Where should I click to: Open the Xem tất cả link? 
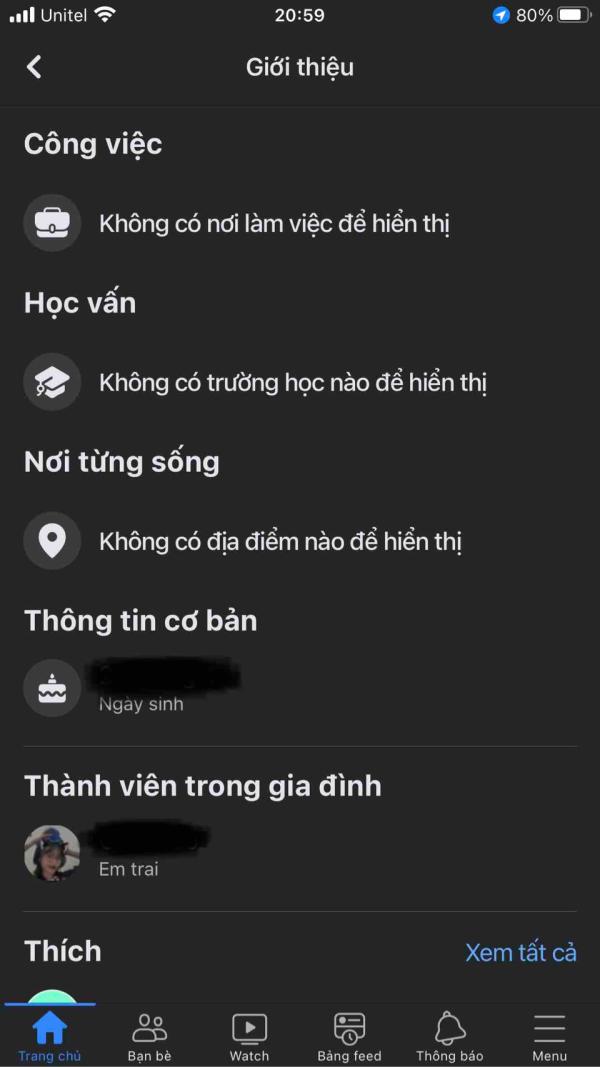point(520,952)
